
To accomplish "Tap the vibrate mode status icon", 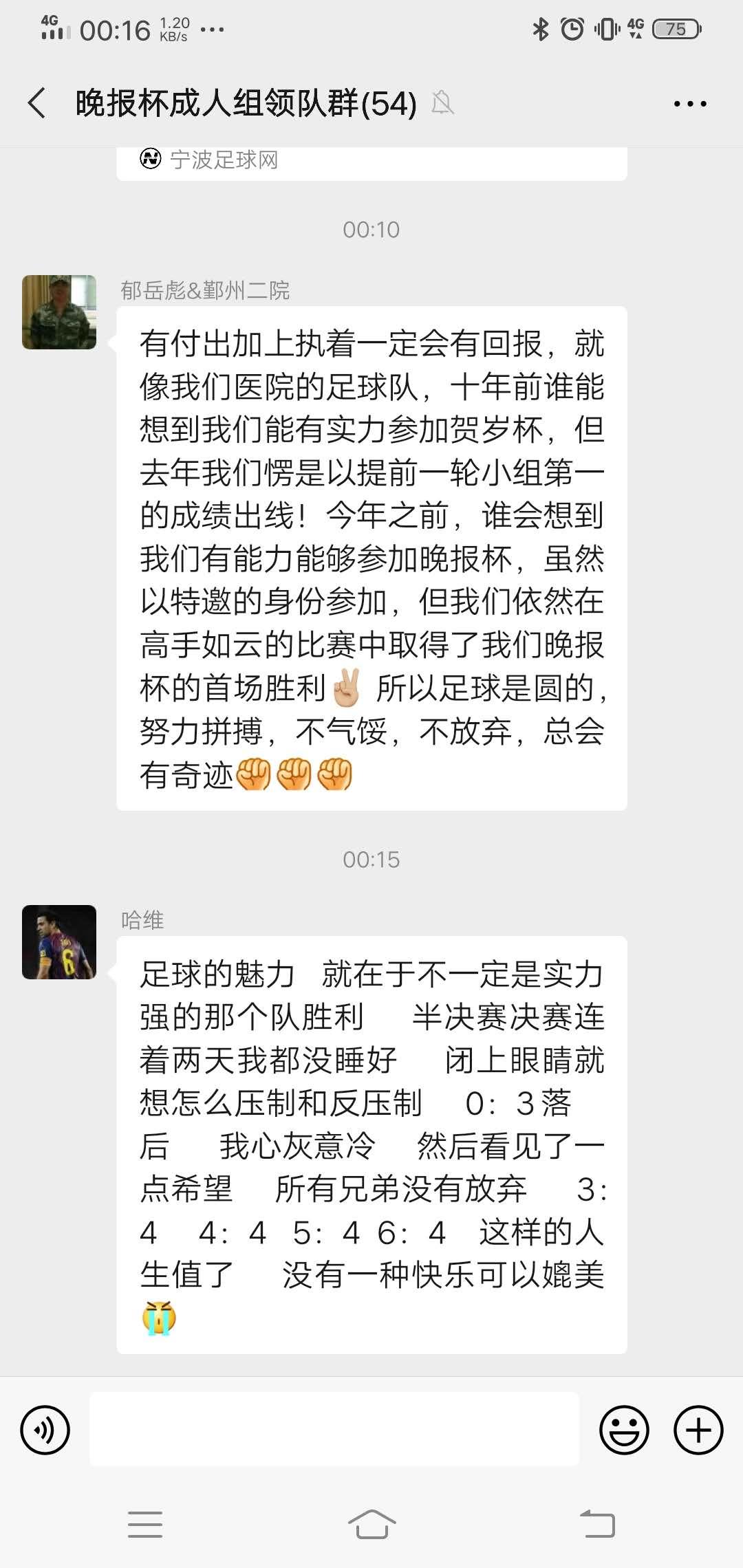I will click(605, 29).
